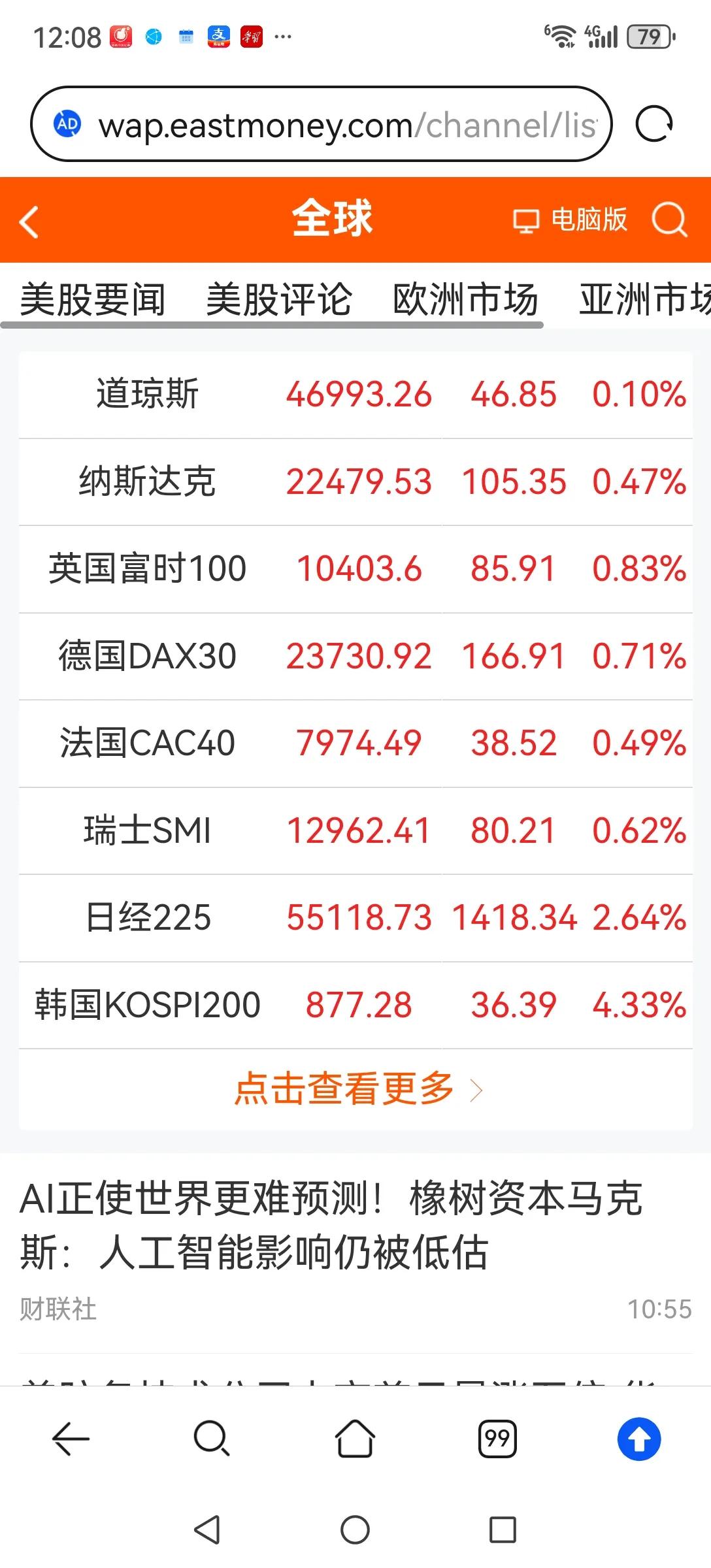Select the 道琼斯 index row
This screenshot has width=711, height=1568.
355,395
